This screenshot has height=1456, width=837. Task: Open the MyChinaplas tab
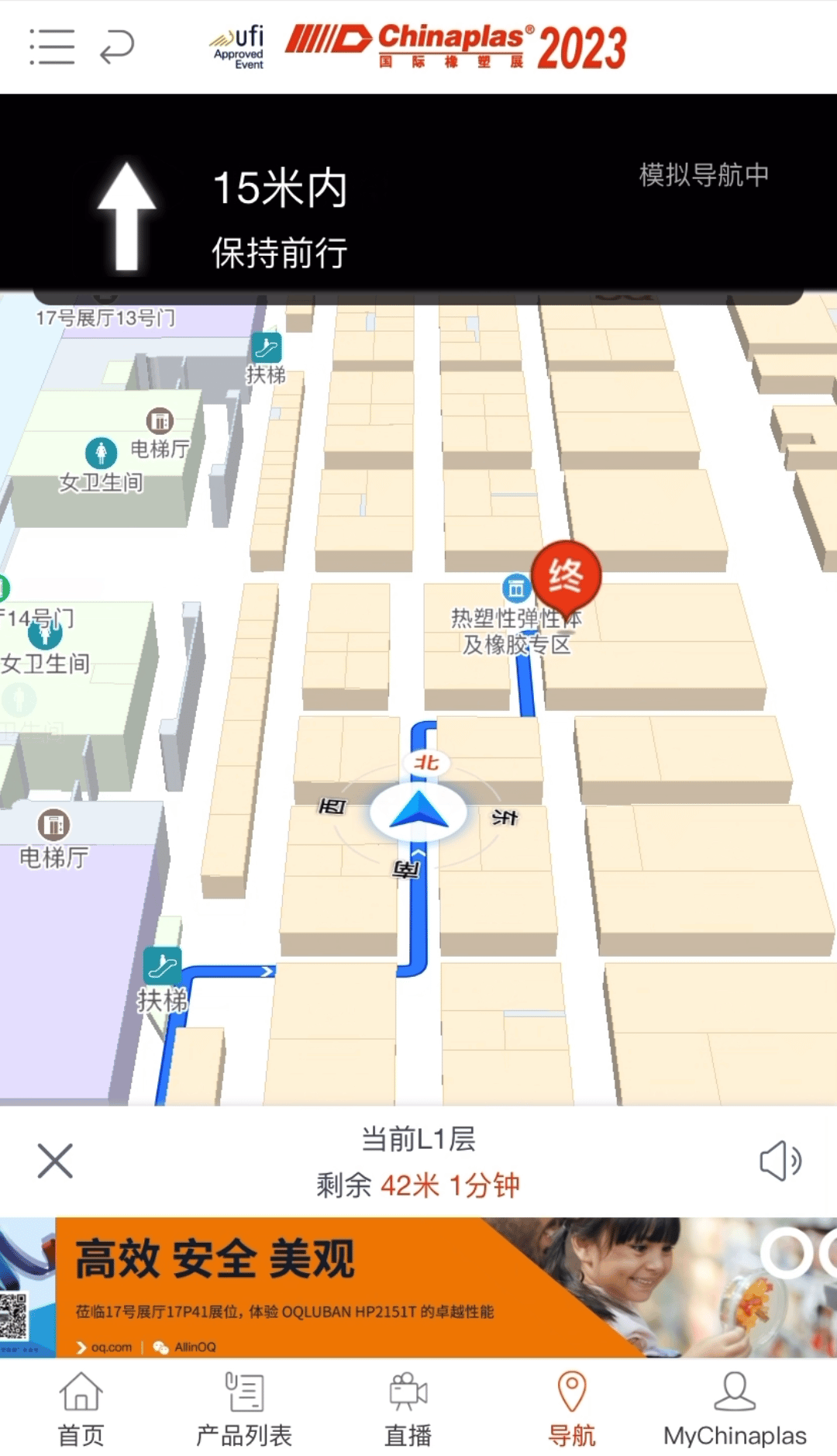pos(735,1409)
